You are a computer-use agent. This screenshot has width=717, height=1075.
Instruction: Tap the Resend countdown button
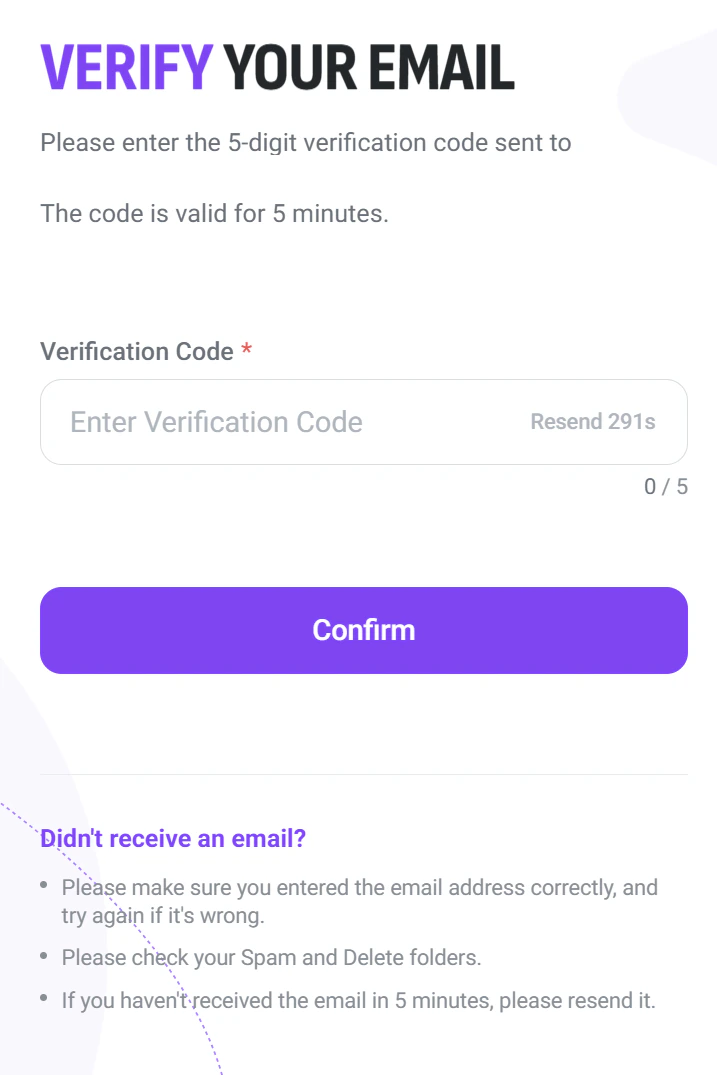tap(592, 422)
